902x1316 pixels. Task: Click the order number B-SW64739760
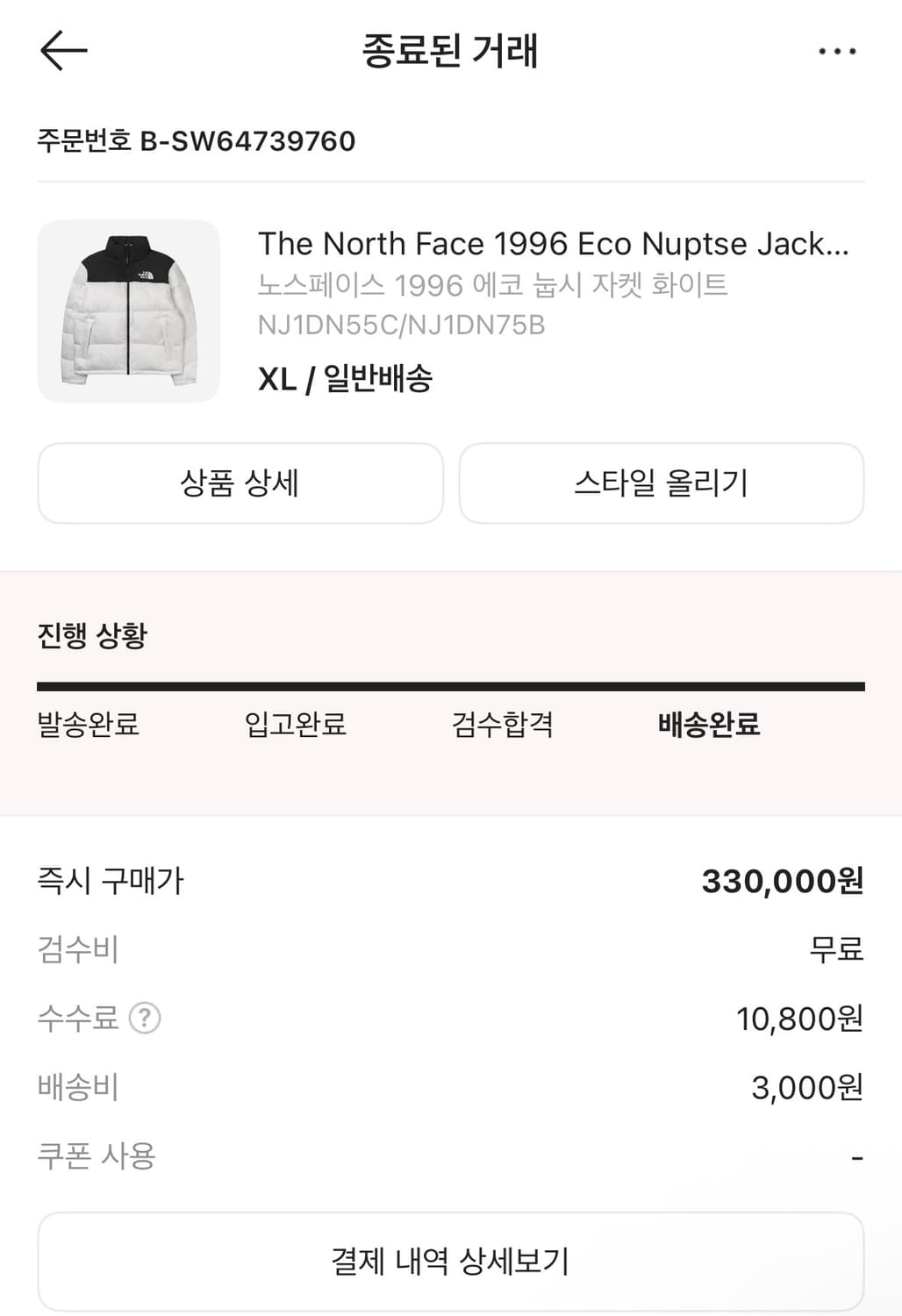coord(195,139)
